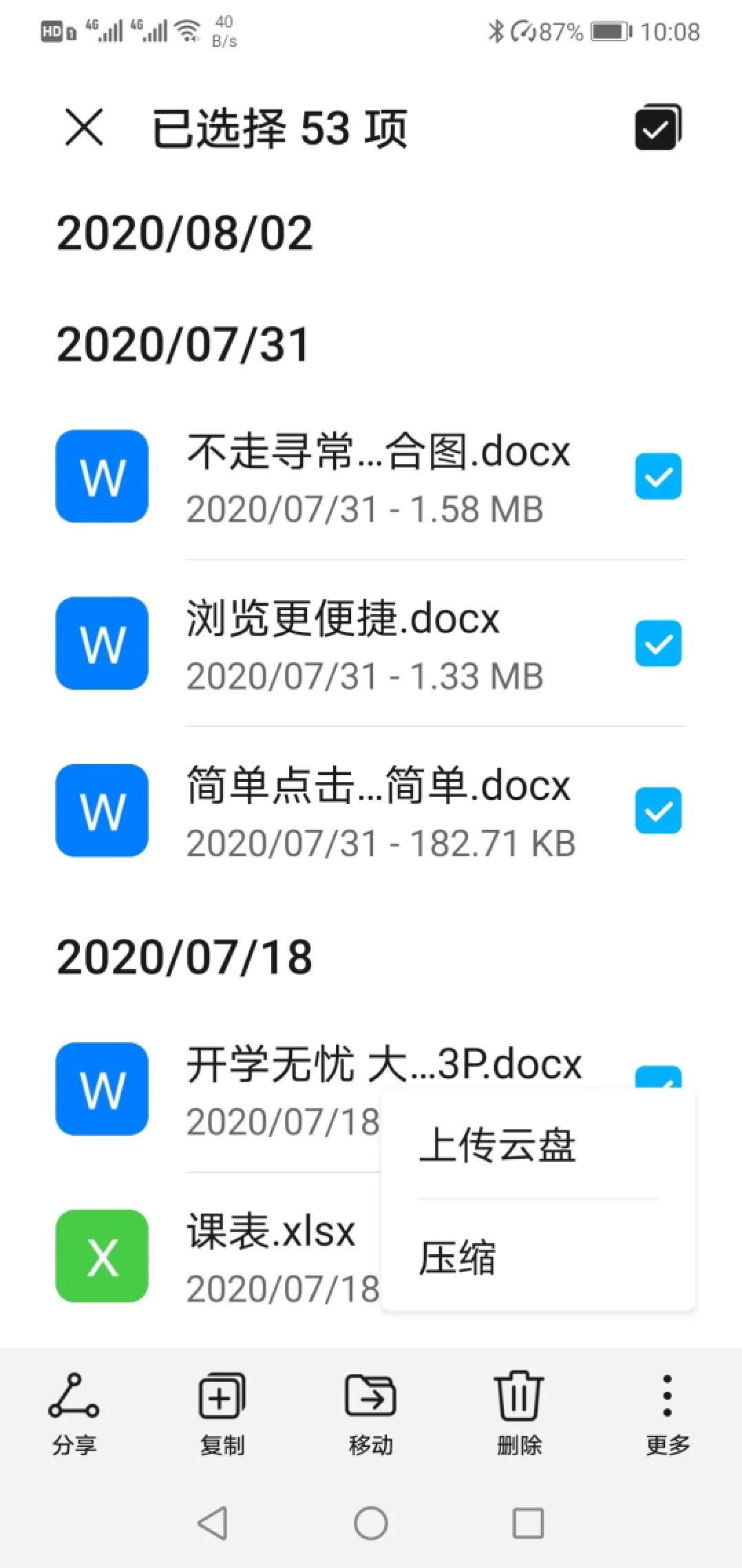Tap the select-all checkbox at top right

[657, 128]
